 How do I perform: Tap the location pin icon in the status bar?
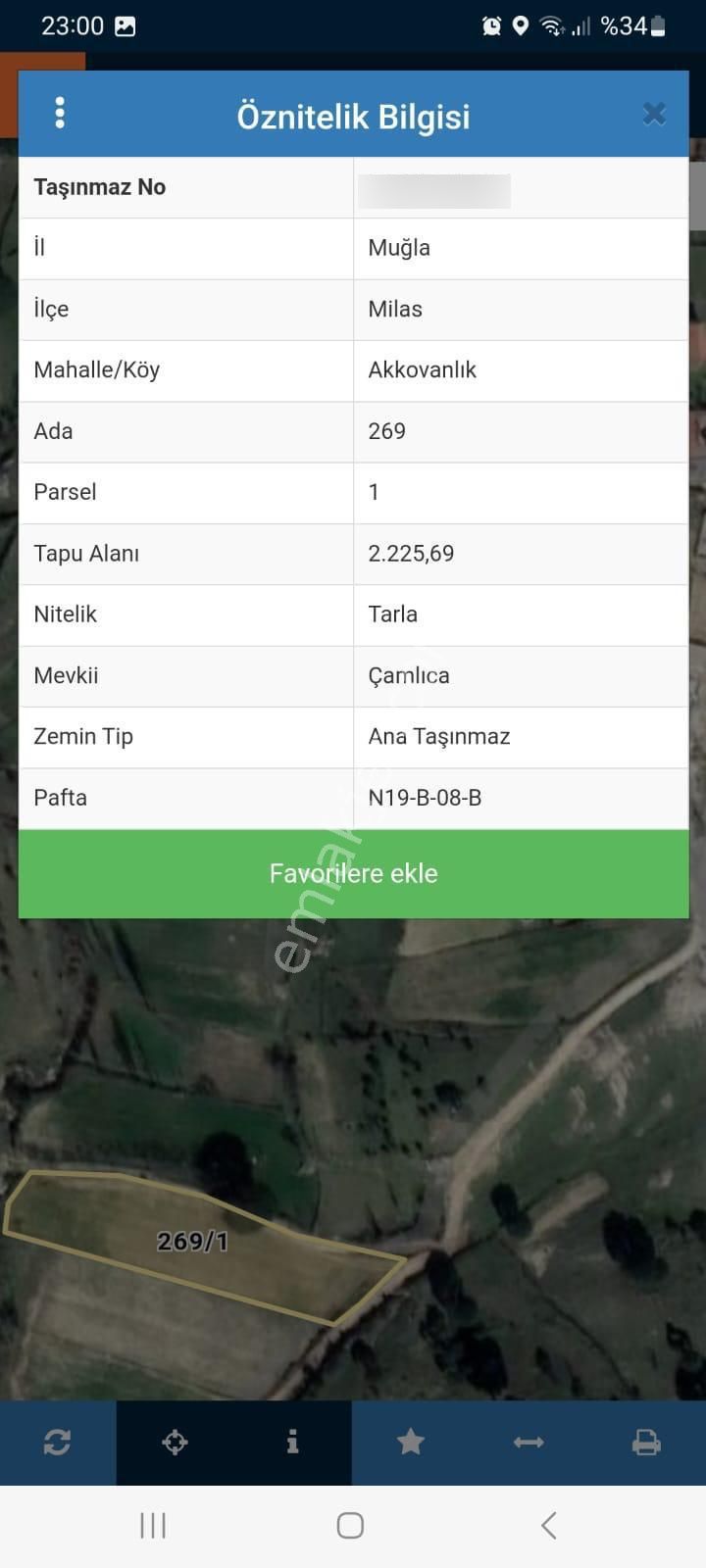520,25
